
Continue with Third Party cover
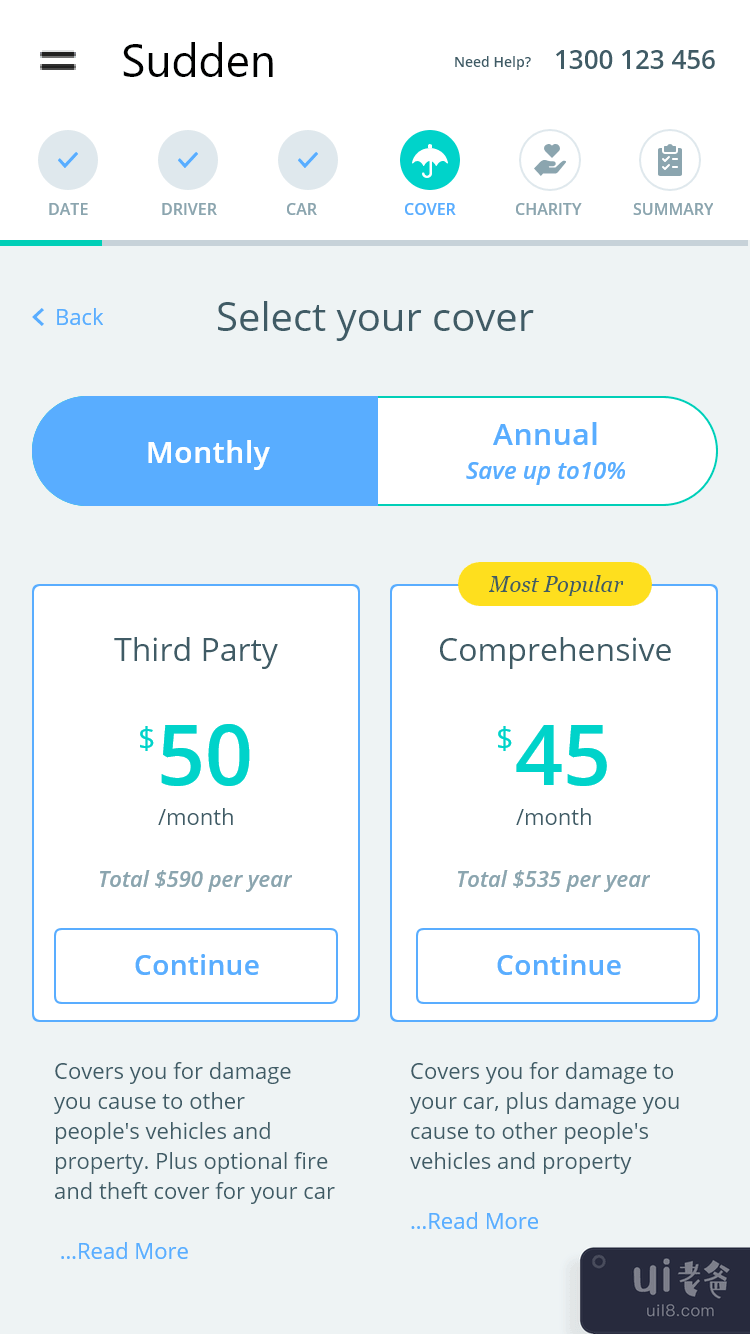point(196,965)
